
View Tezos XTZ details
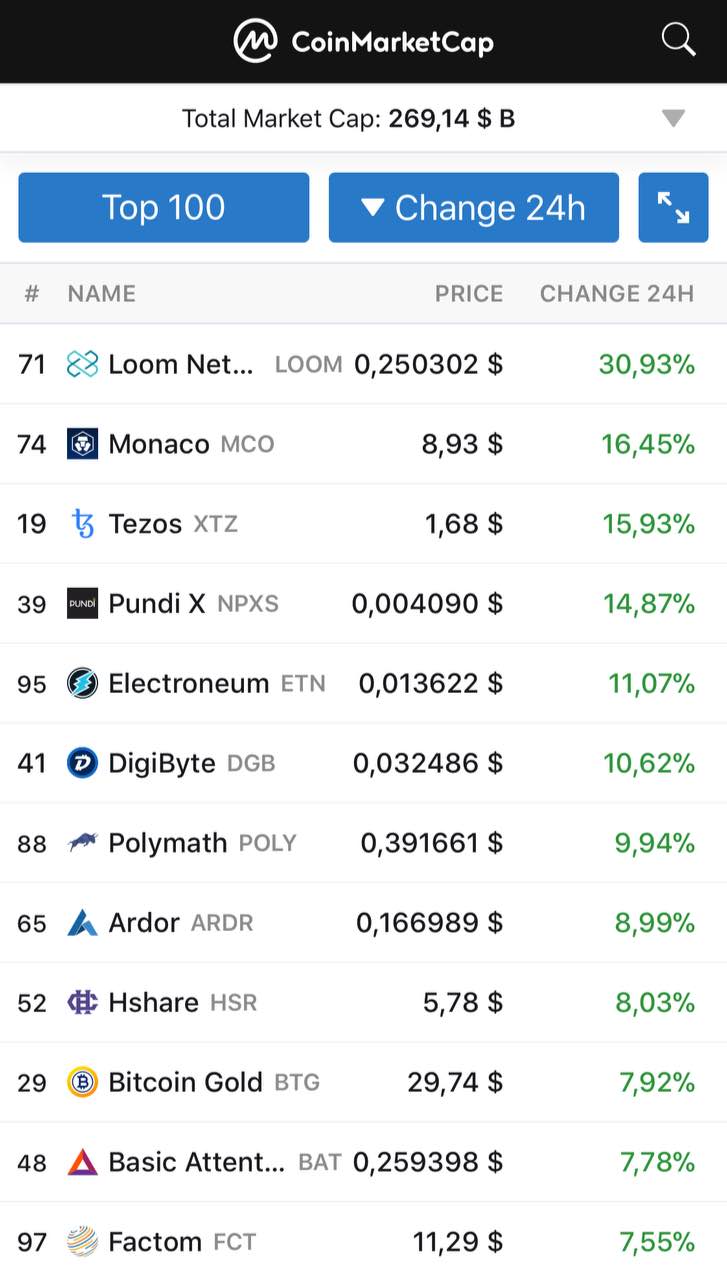coord(363,524)
